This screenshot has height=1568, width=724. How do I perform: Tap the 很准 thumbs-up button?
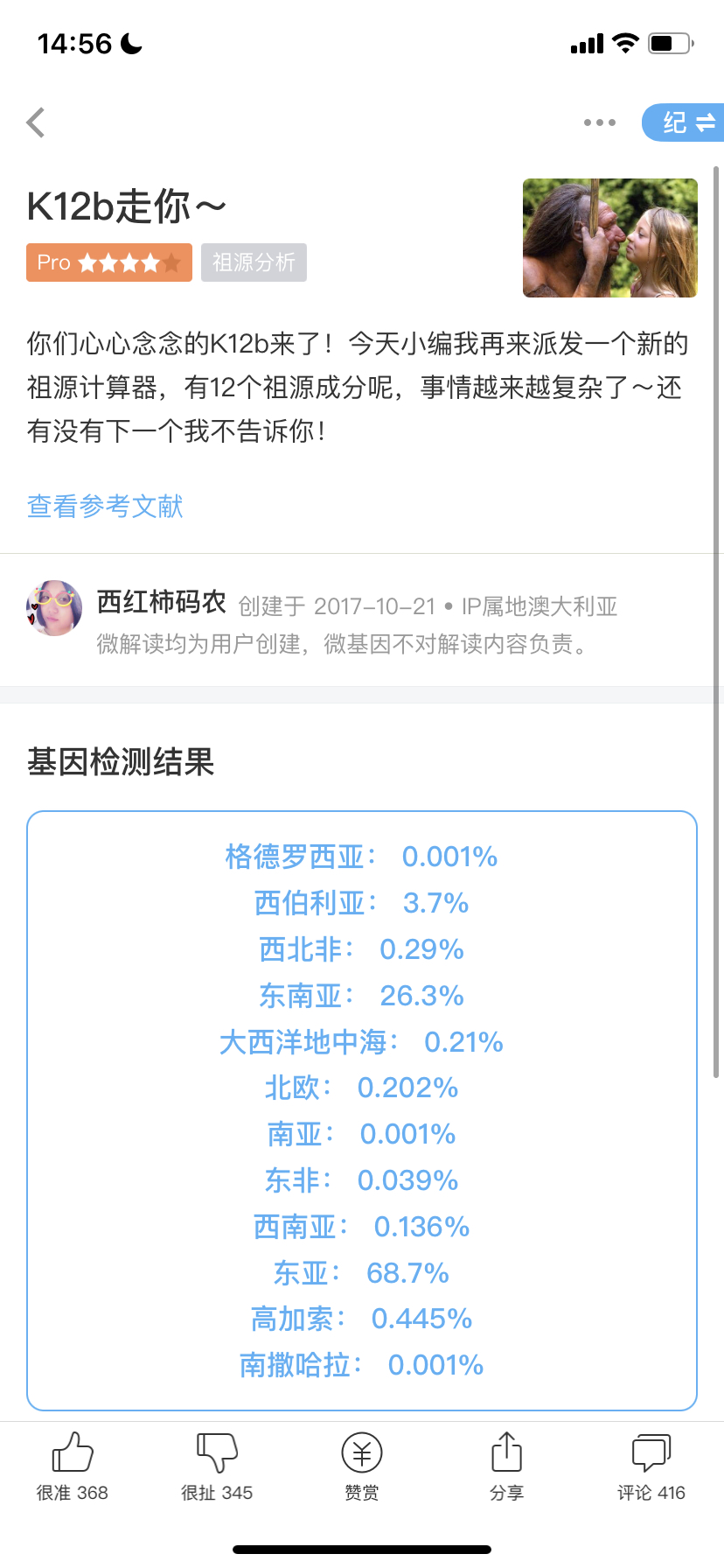tap(73, 1466)
